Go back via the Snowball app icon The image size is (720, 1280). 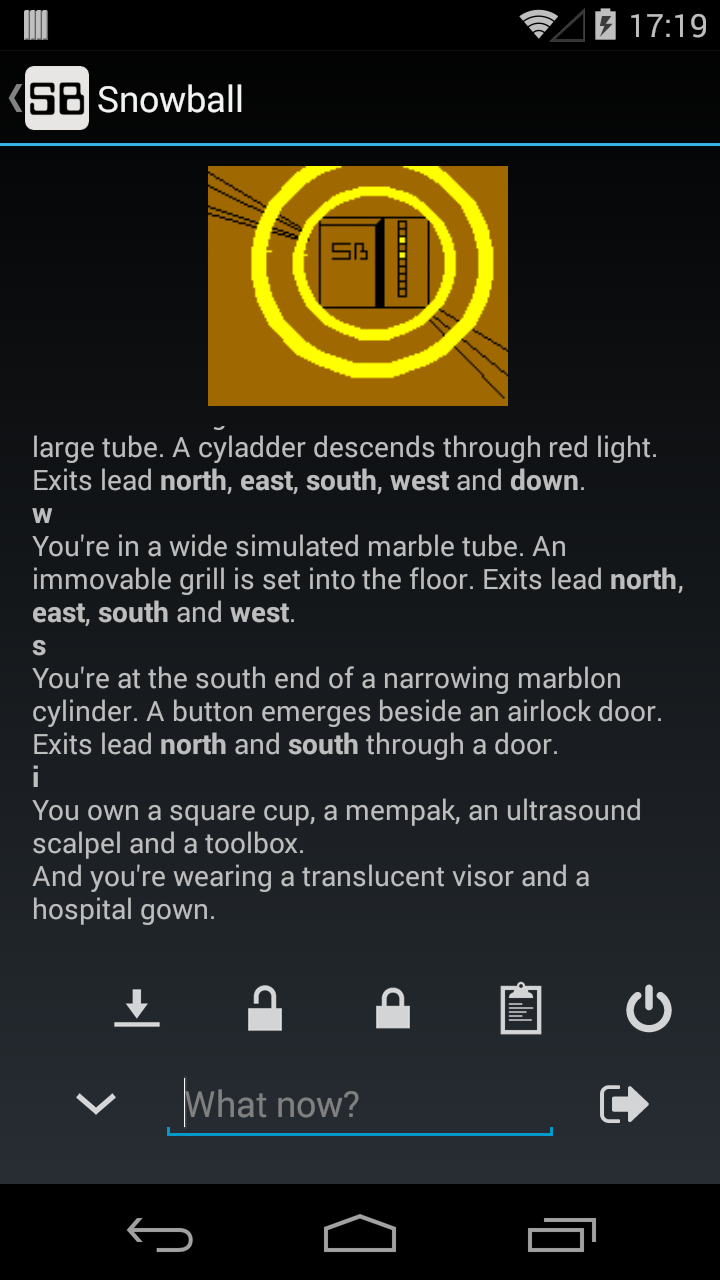coord(56,98)
